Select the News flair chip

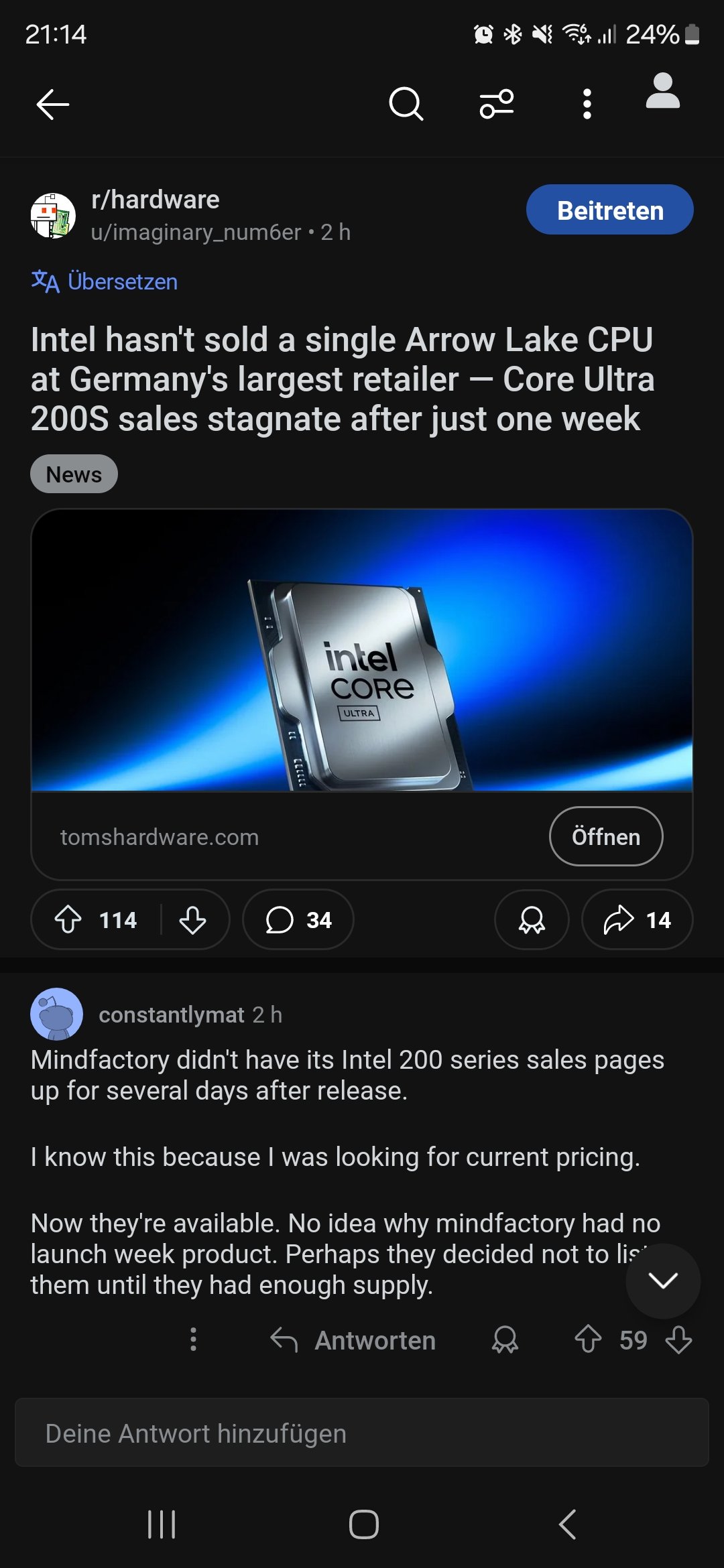coord(74,474)
